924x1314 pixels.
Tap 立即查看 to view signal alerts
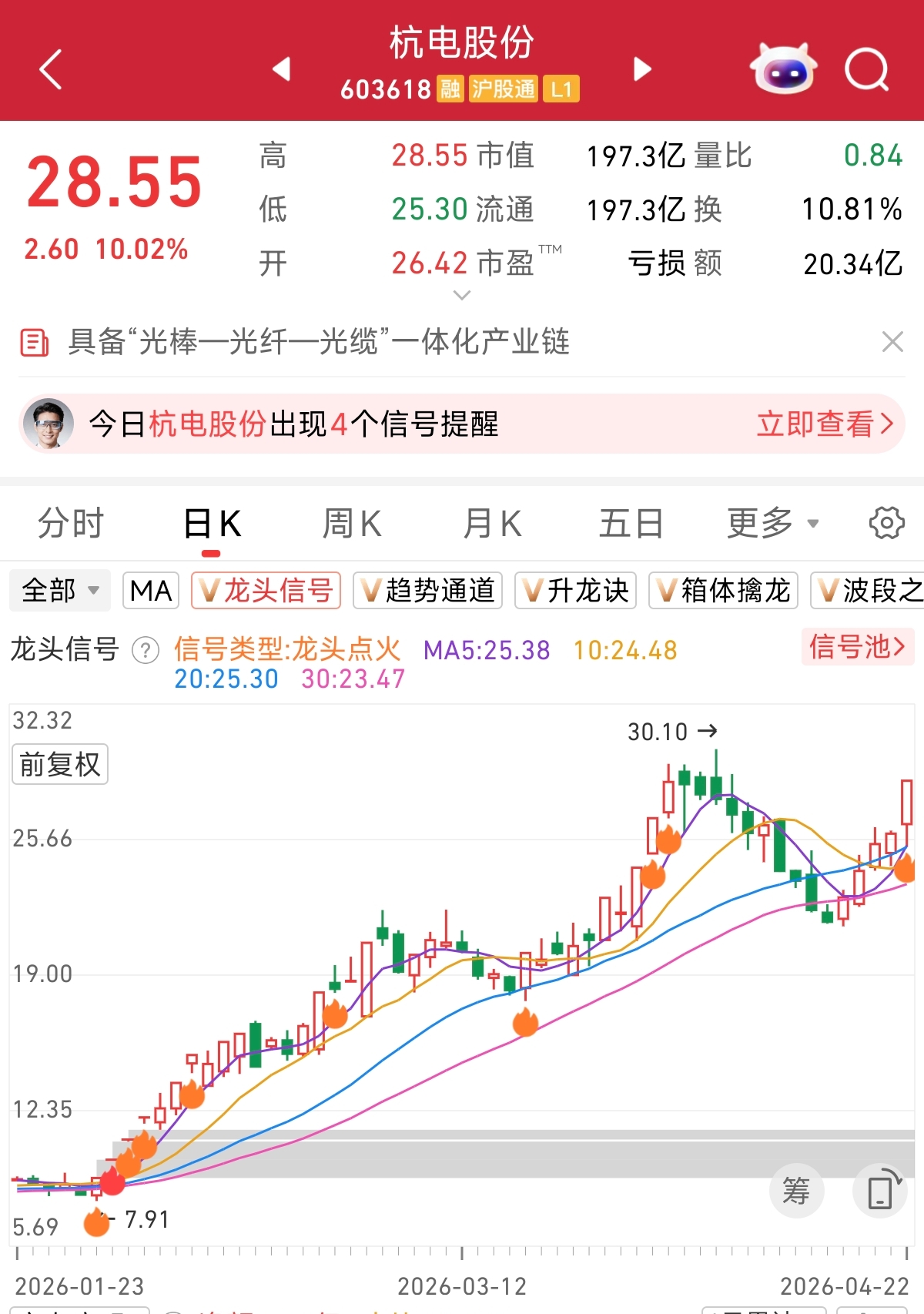coord(825,424)
